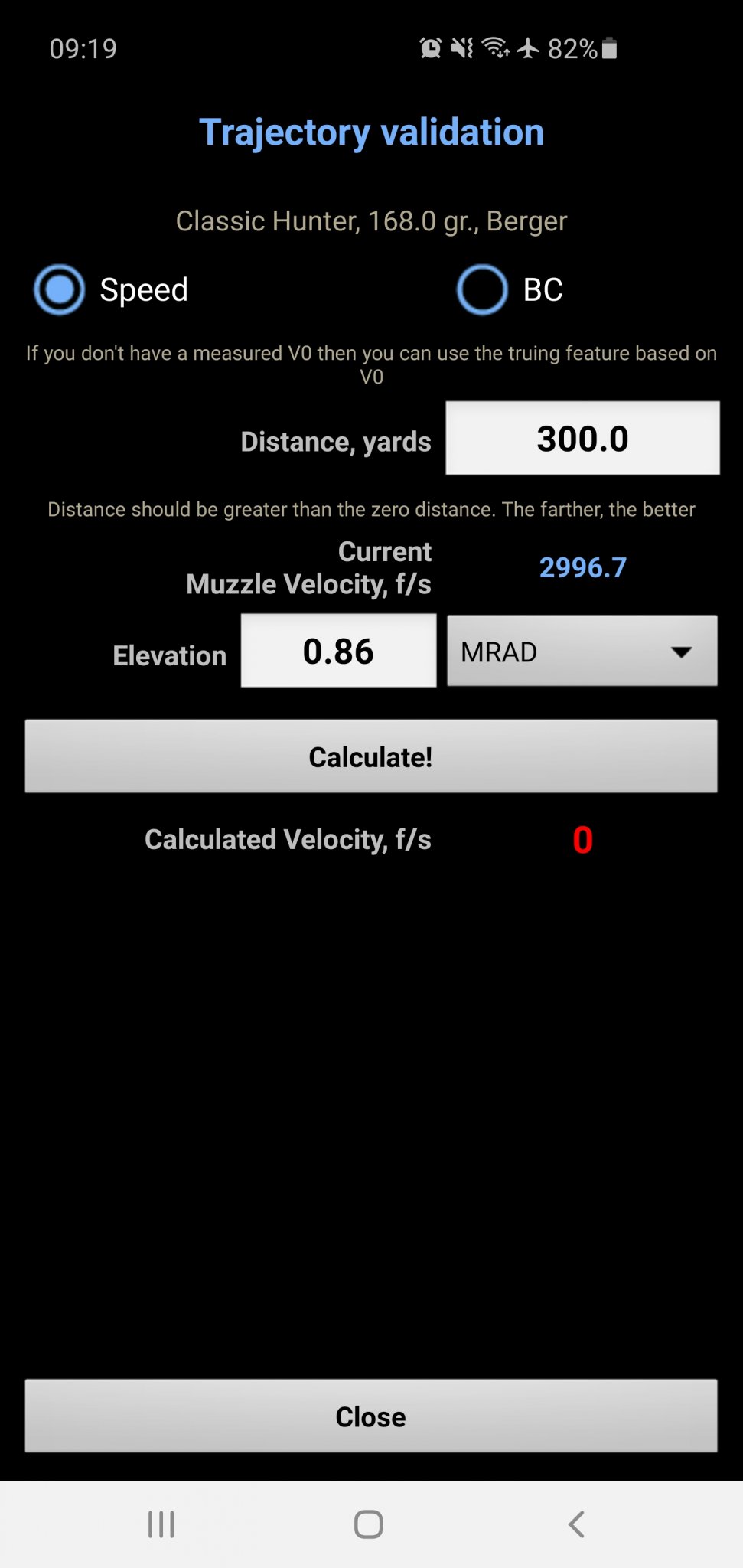
Task: Edit the Distance, yards field
Action: click(x=582, y=439)
